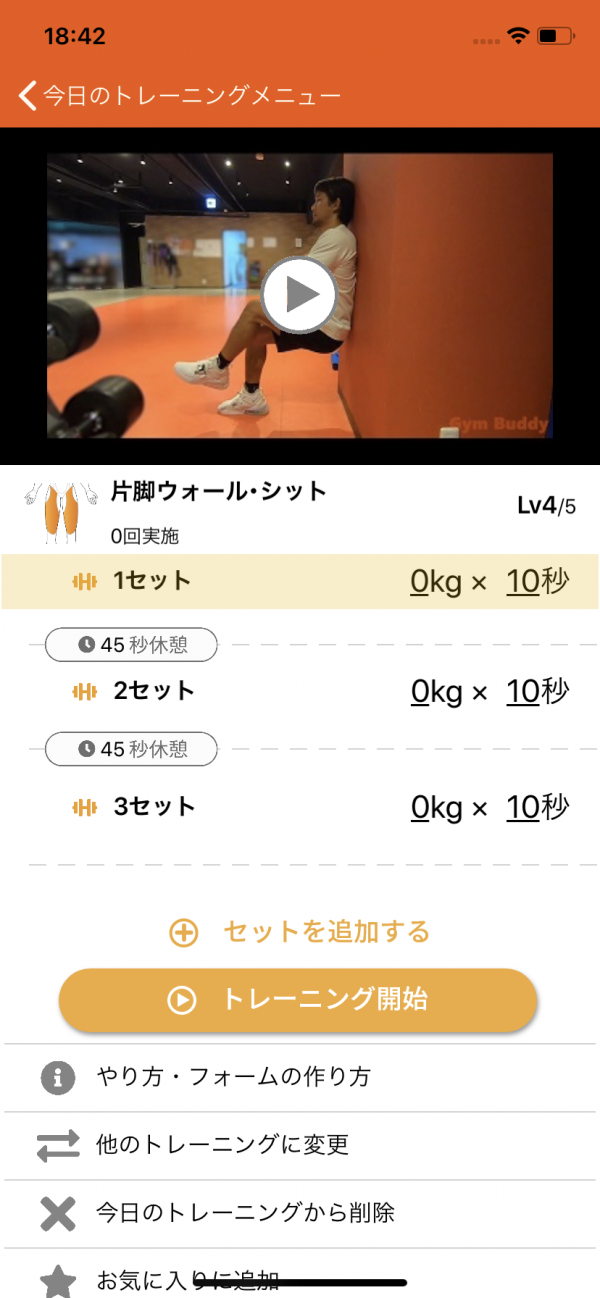This screenshot has height=1298, width=600.
Task: Edit the weight value for 1セット
Action: pyautogui.click(x=420, y=581)
